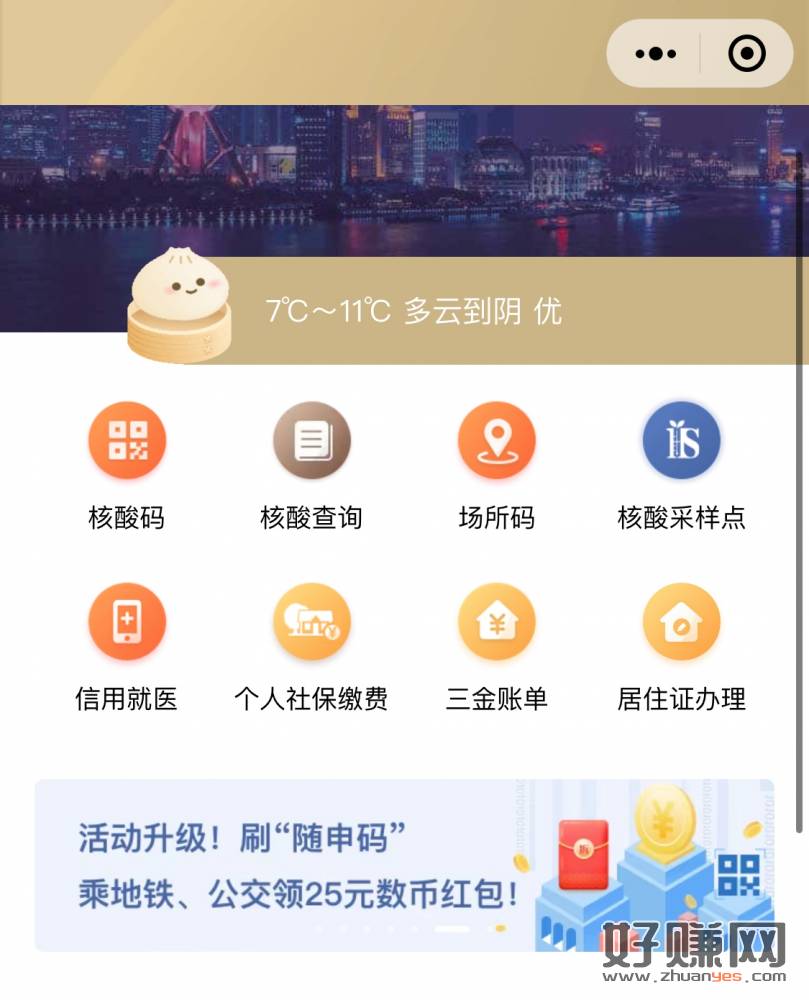Close the mini program via the circle icon
The height and width of the screenshot is (1000, 809).
747,53
